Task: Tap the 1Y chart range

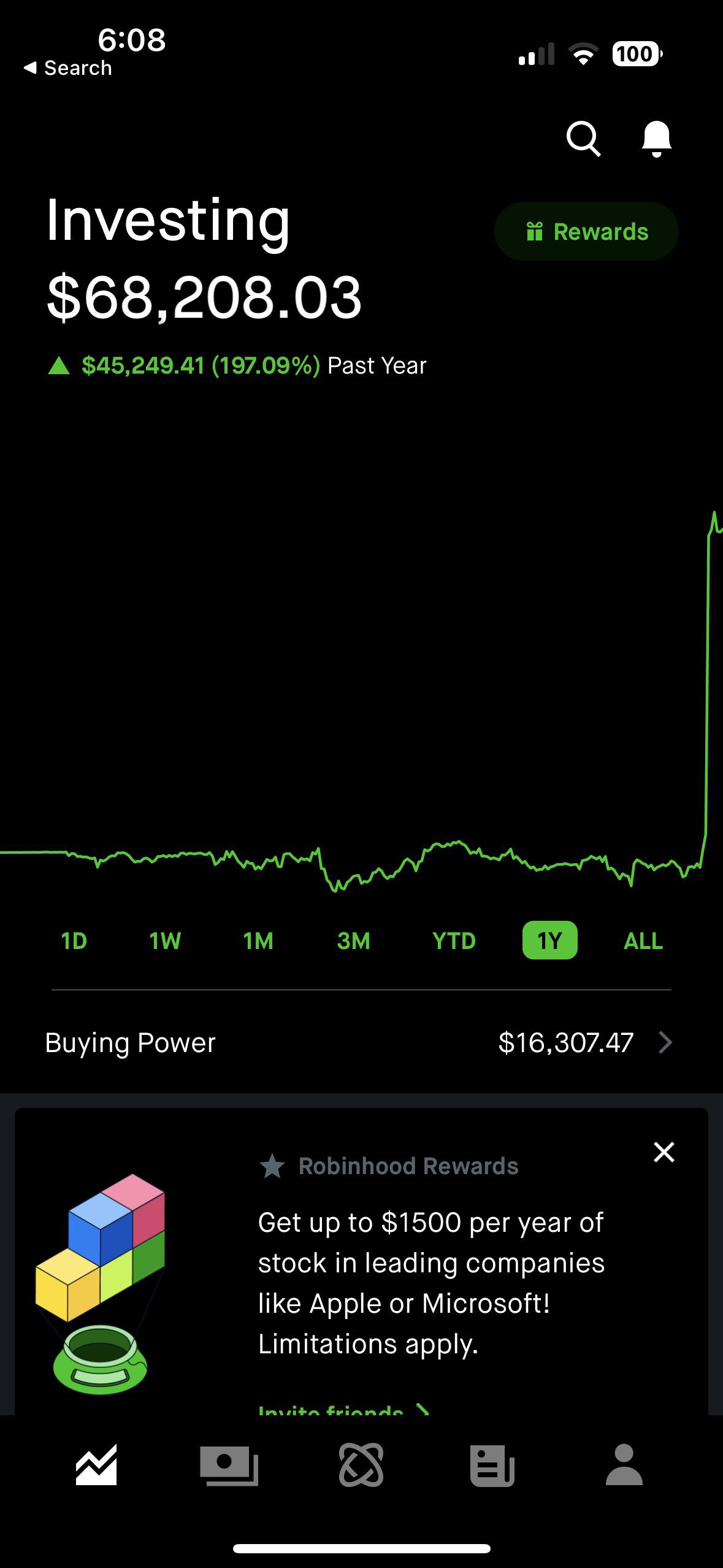Action: (x=549, y=940)
